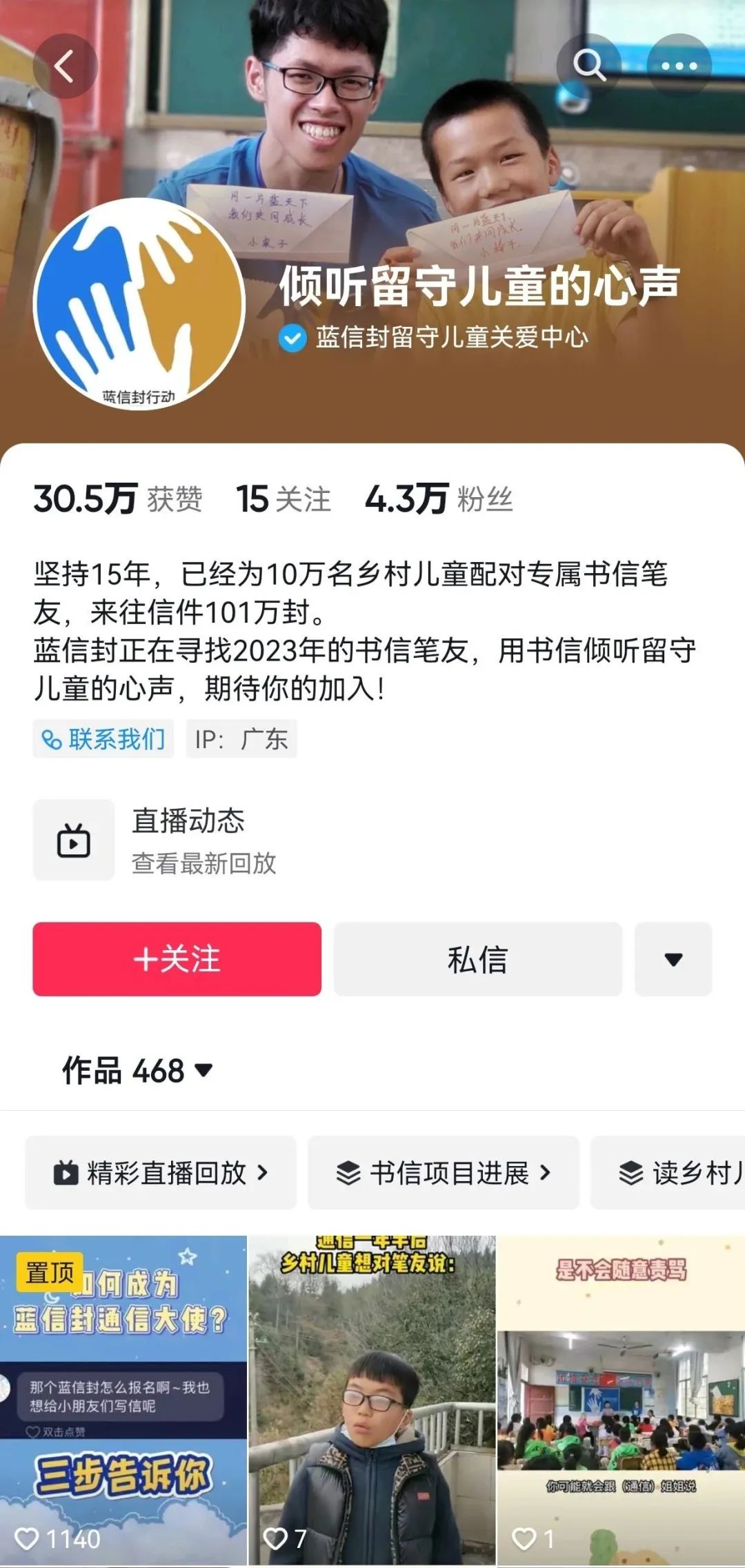745x1568 pixels.
Task: View the profile avatar 蓝信封行动
Action: (x=139, y=304)
